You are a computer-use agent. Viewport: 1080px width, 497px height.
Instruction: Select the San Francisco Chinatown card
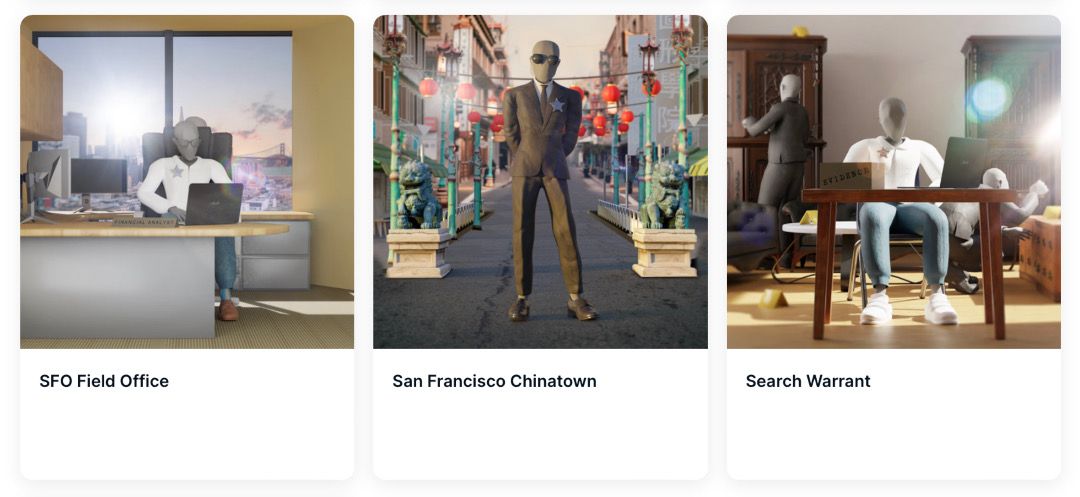[540, 247]
